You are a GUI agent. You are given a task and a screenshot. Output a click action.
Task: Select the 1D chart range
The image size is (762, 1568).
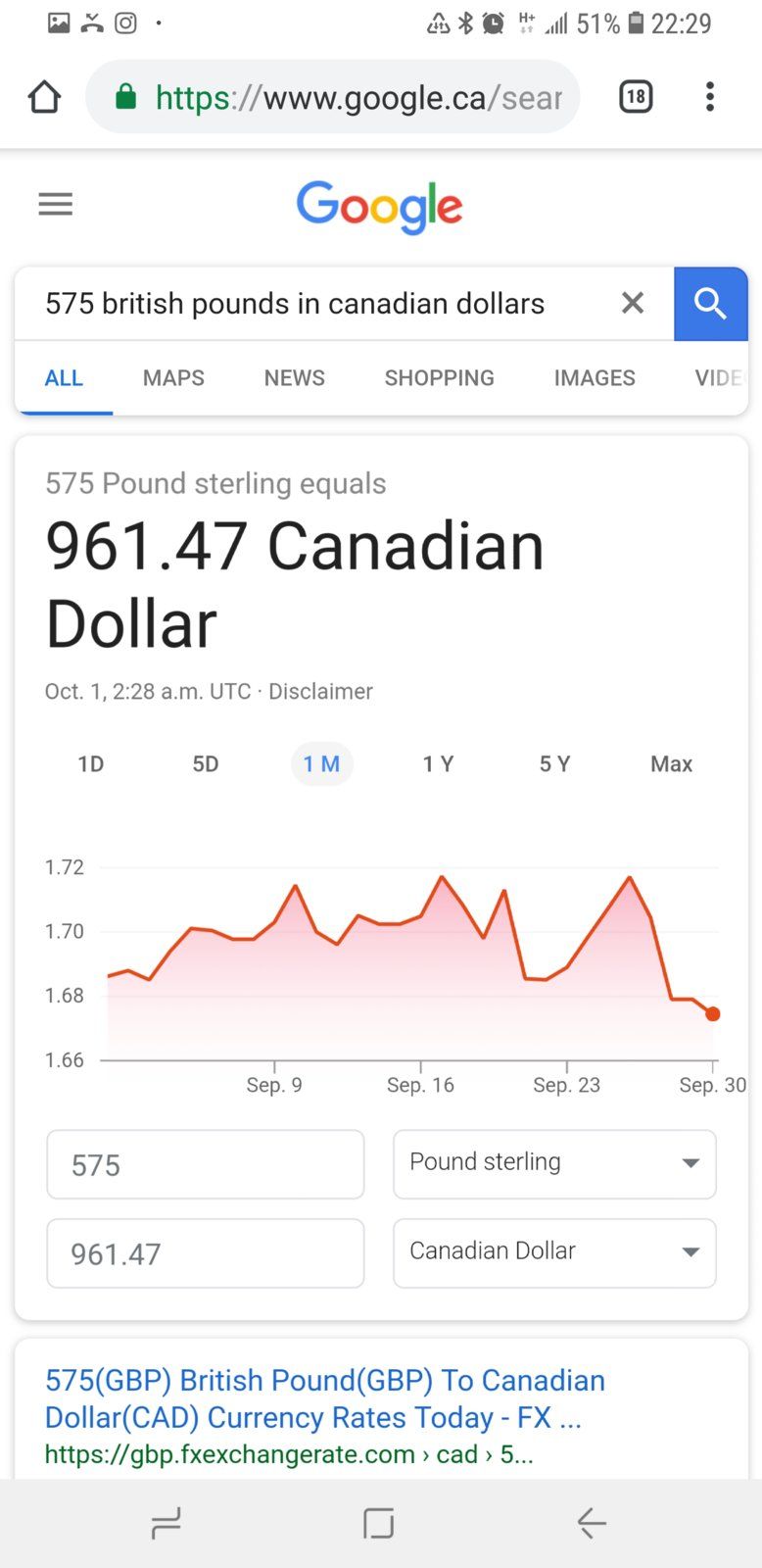(91, 764)
